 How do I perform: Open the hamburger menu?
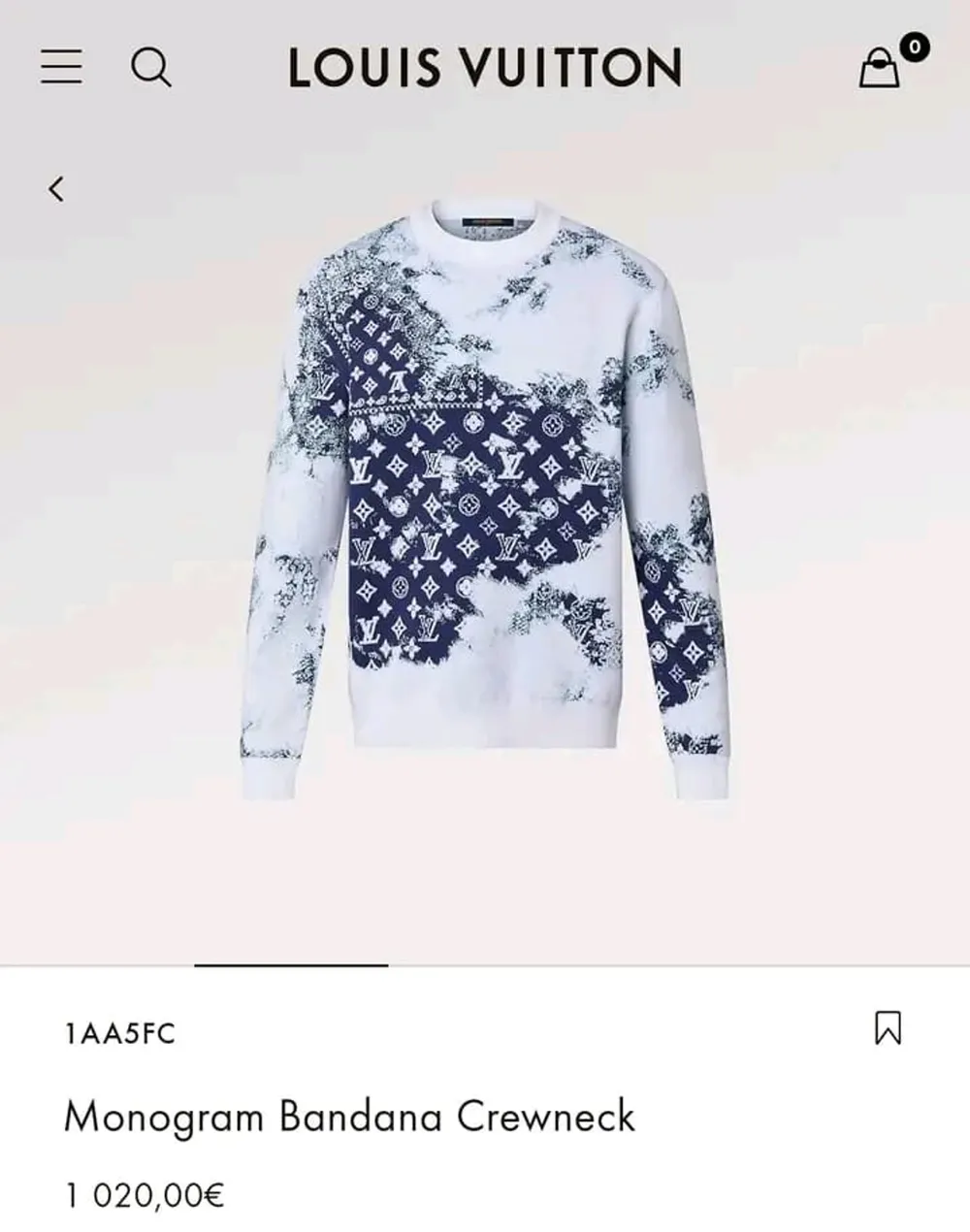click(x=61, y=67)
